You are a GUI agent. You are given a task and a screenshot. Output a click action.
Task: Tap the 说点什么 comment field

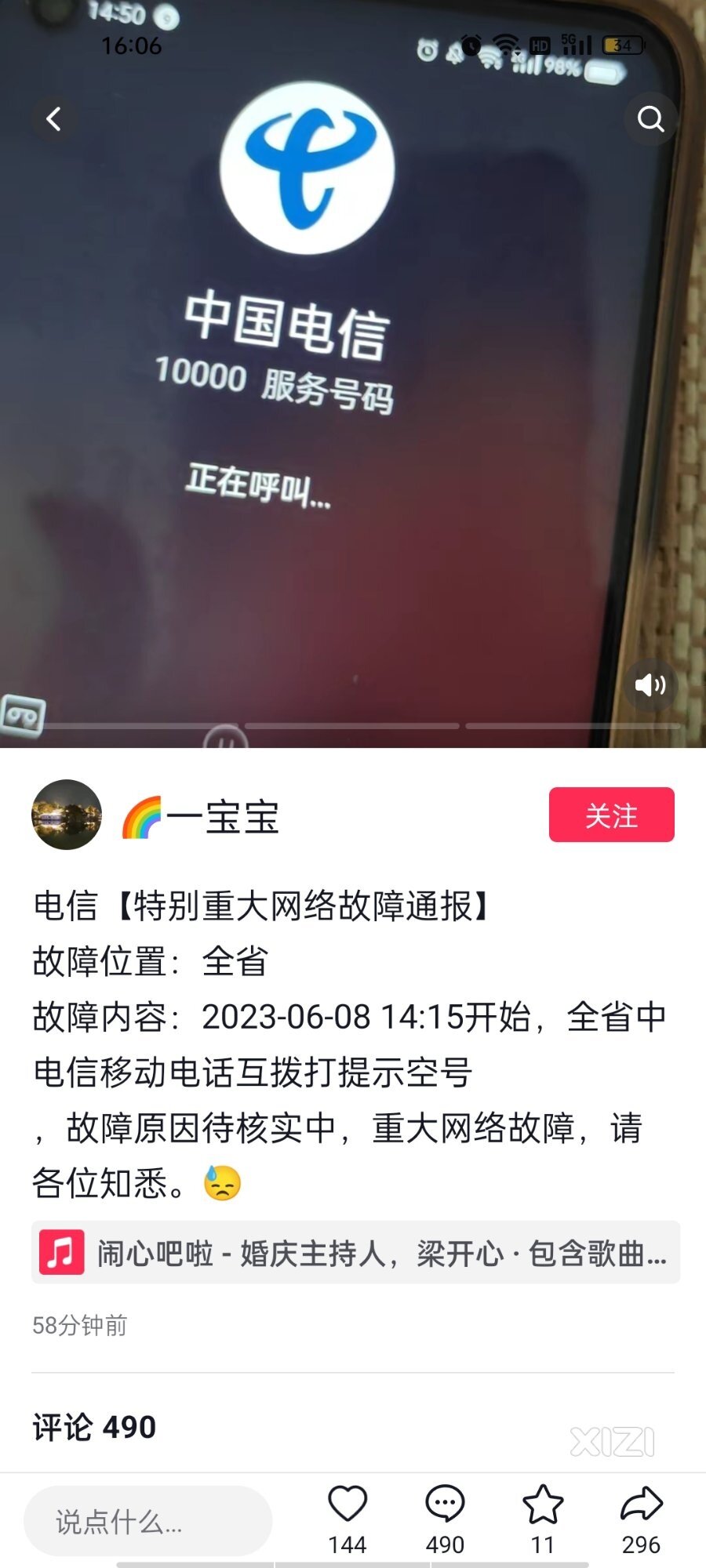[147, 1521]
